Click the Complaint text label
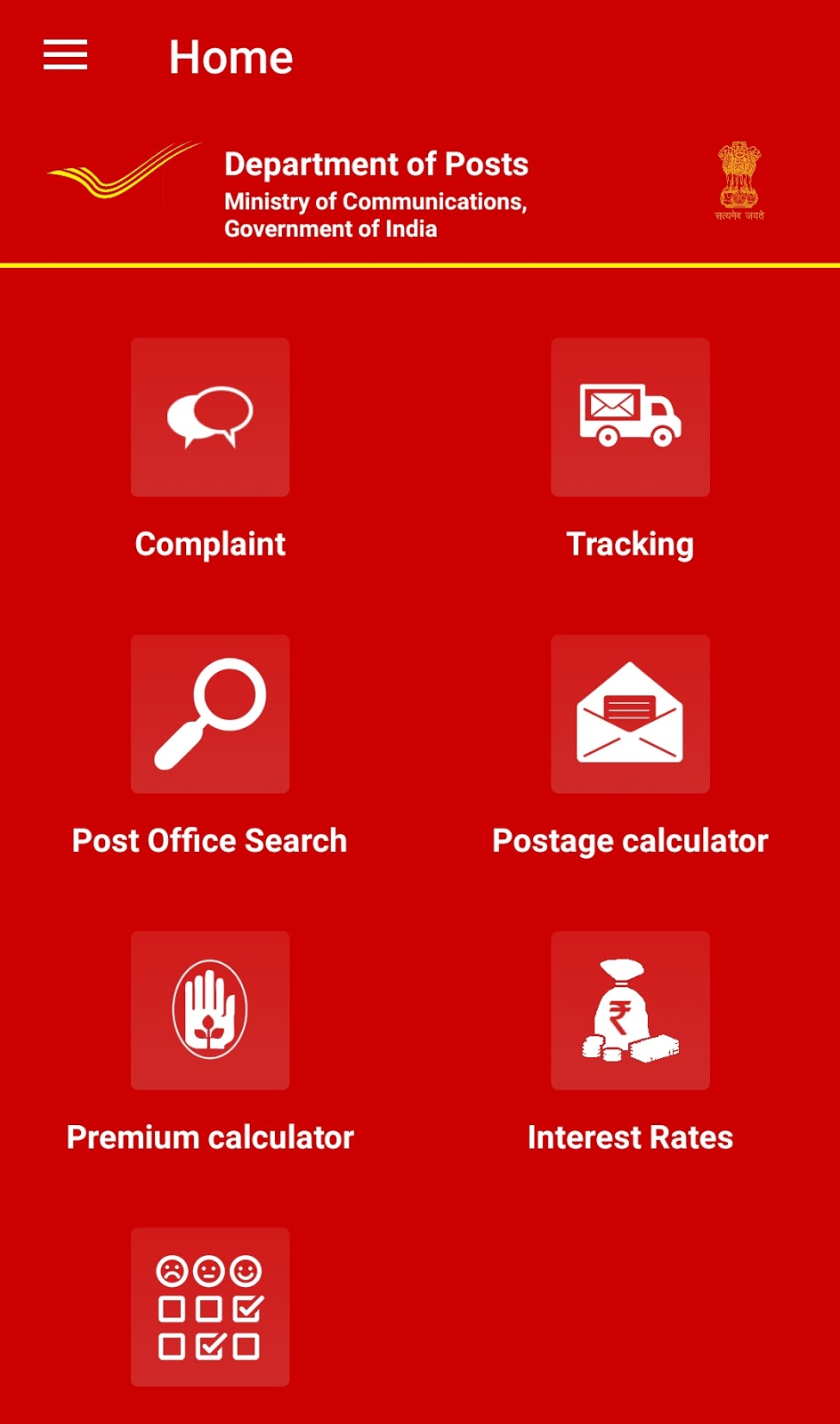The image size is (840, 1424). point(210,544)
